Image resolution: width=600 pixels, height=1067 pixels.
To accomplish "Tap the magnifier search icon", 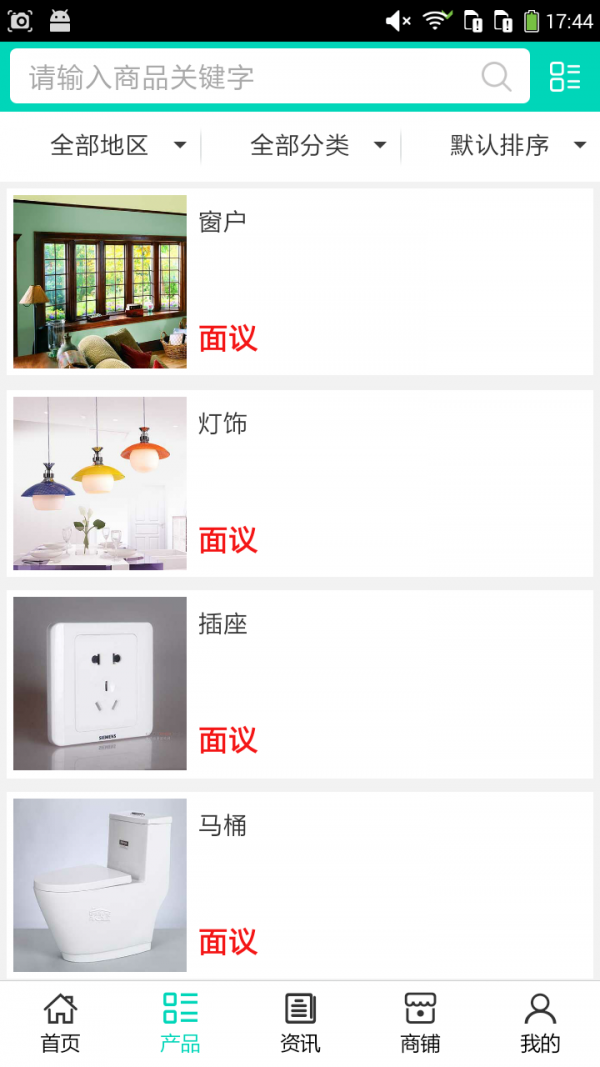I will [x=496, y=77].
